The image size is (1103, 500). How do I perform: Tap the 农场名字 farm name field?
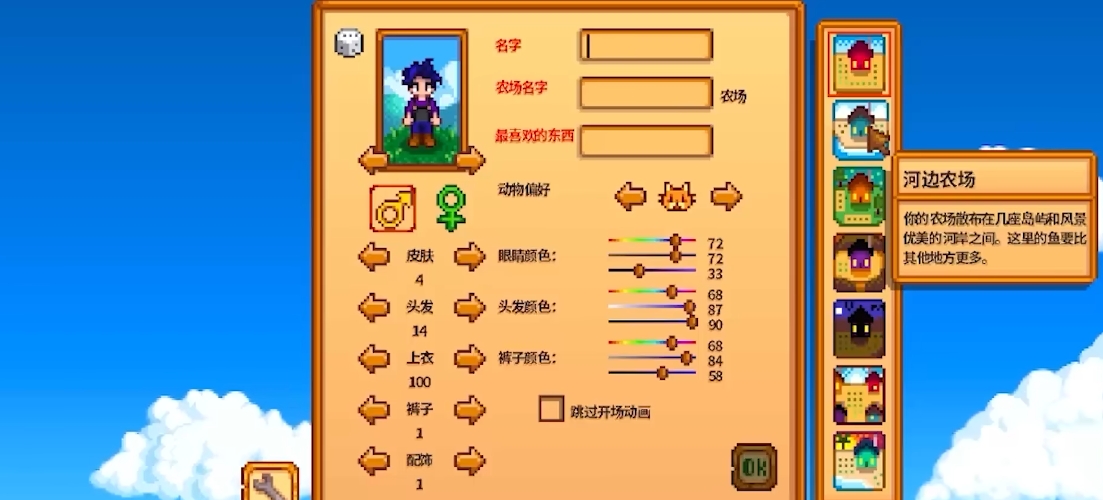(x=646, y=94)
